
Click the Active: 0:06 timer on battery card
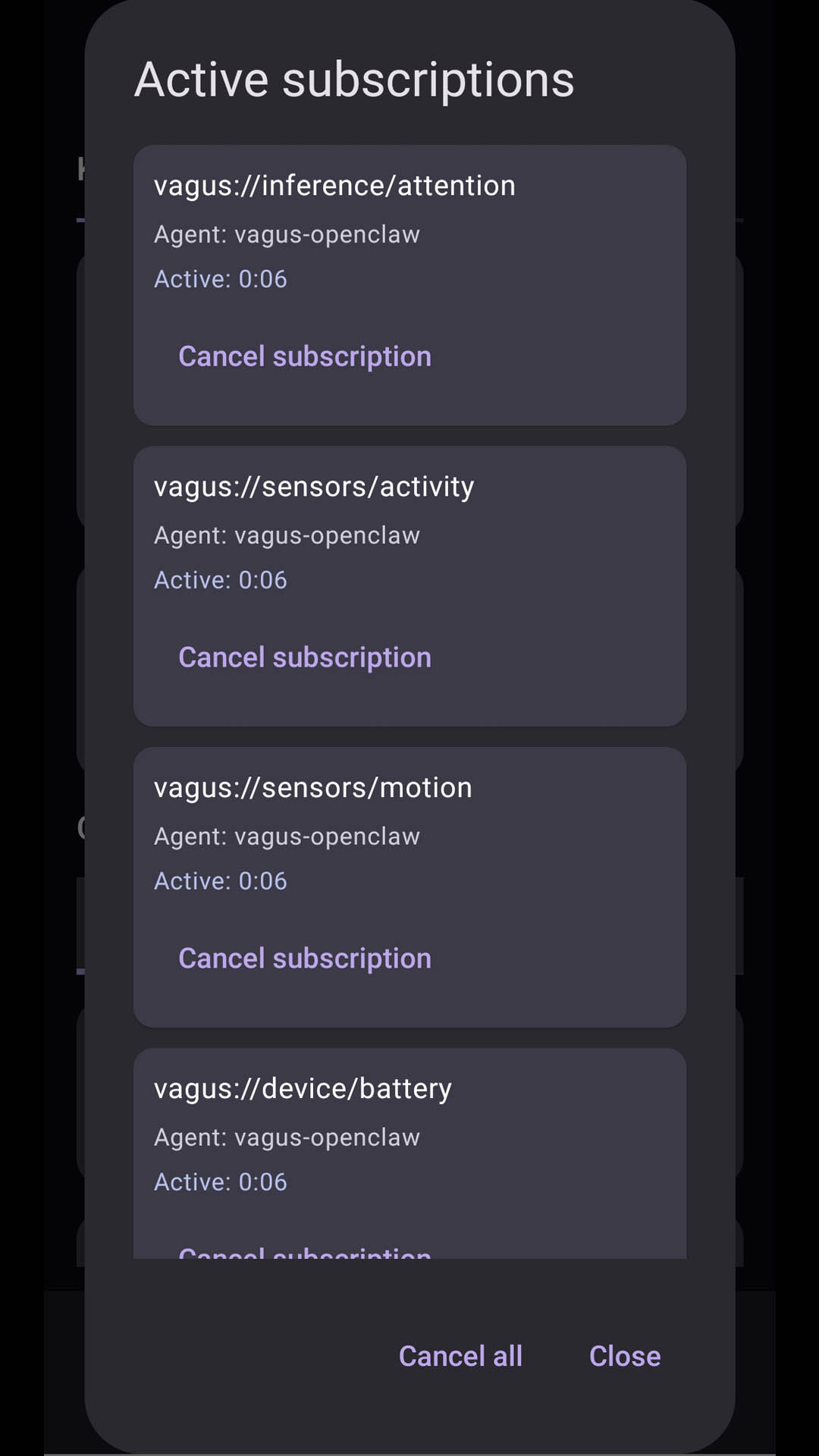220,1181
